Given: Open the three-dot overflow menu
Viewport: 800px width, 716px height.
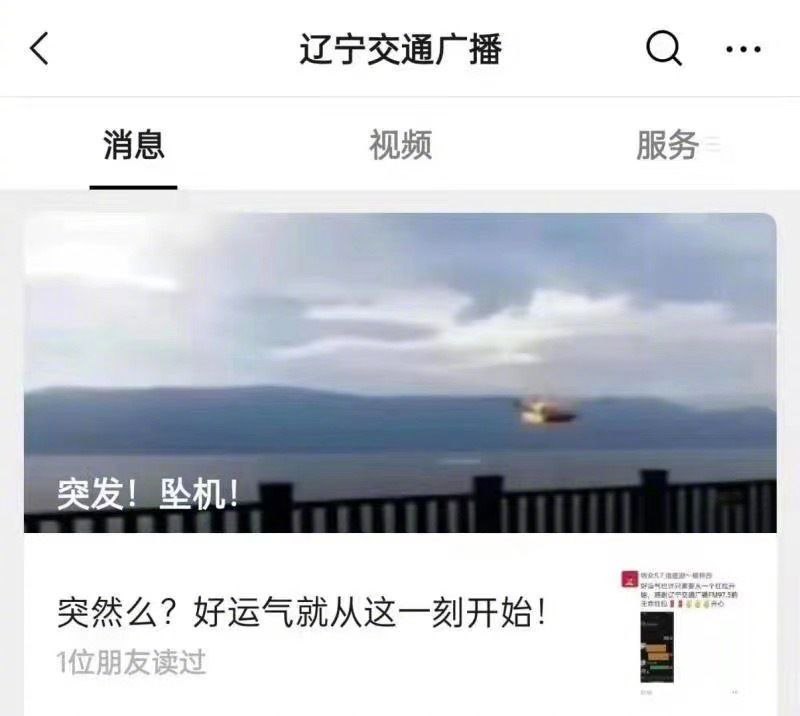Looking at the screenshot, I should pyautogui.click(x=743, y=50).
